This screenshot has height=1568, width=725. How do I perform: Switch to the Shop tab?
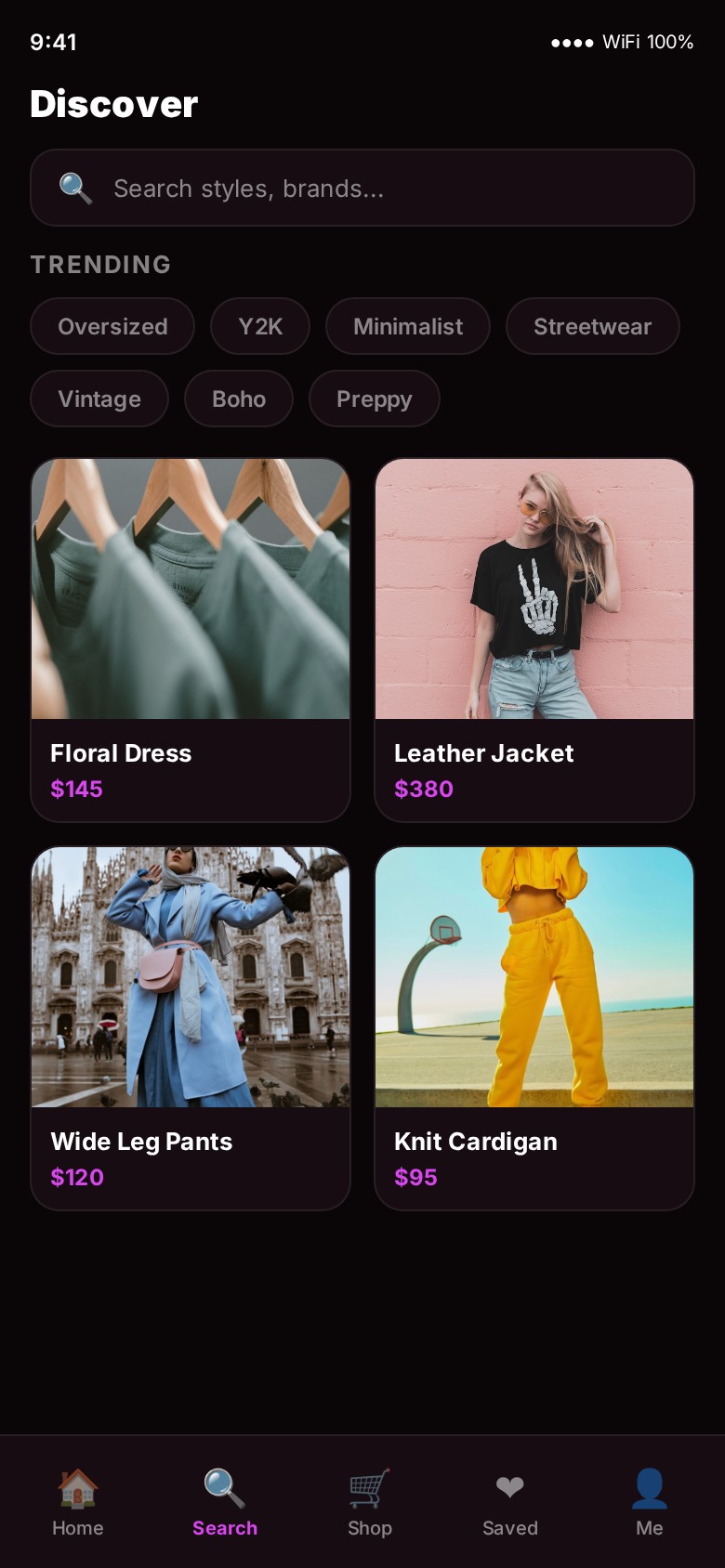point(370,1502)
